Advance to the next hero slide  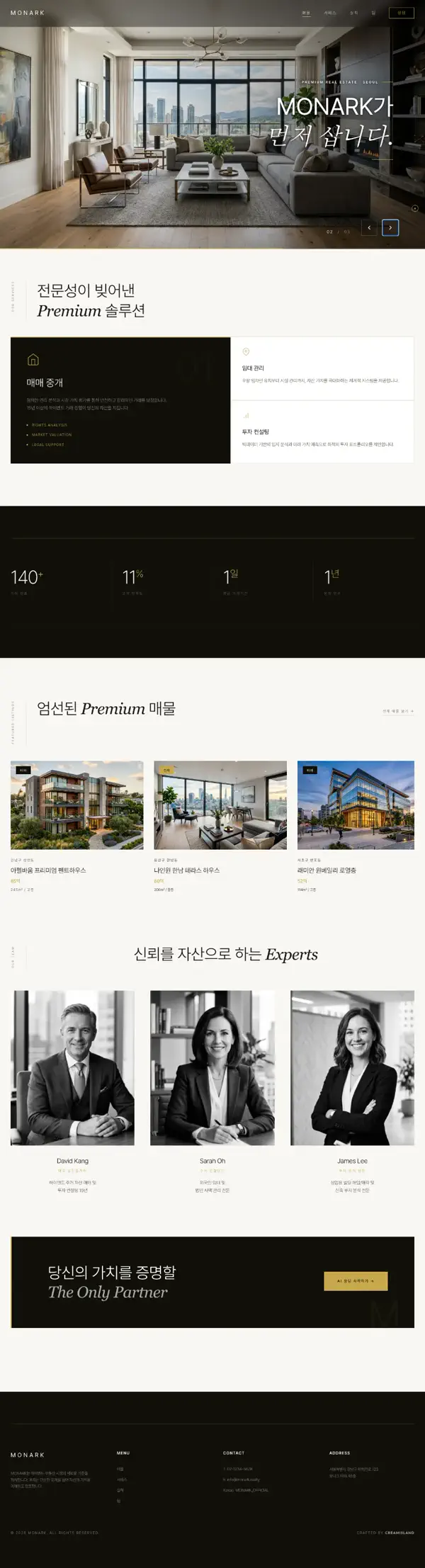pos(390,227)
